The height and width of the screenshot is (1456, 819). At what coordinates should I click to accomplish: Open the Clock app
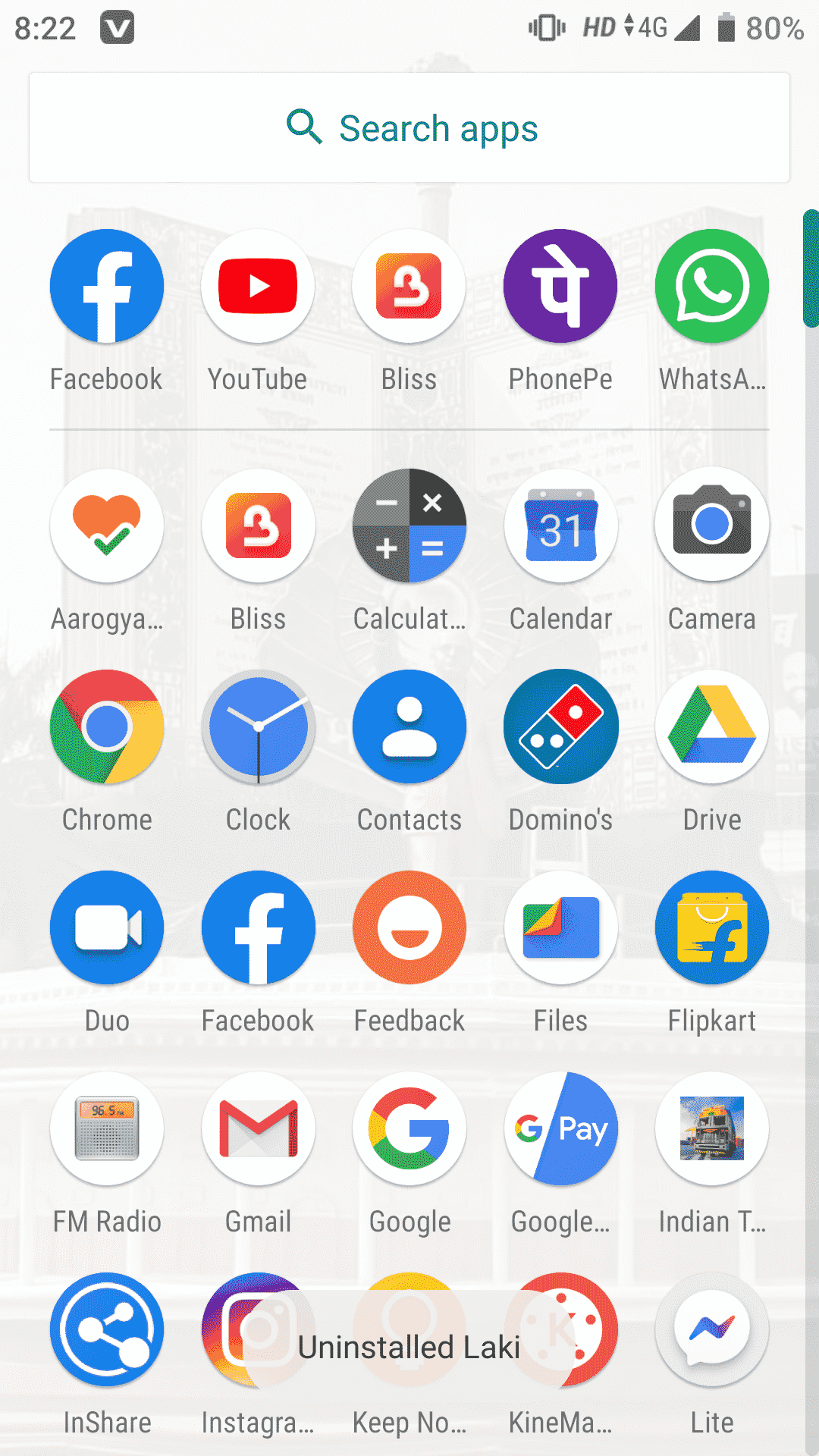pos(258,726)
